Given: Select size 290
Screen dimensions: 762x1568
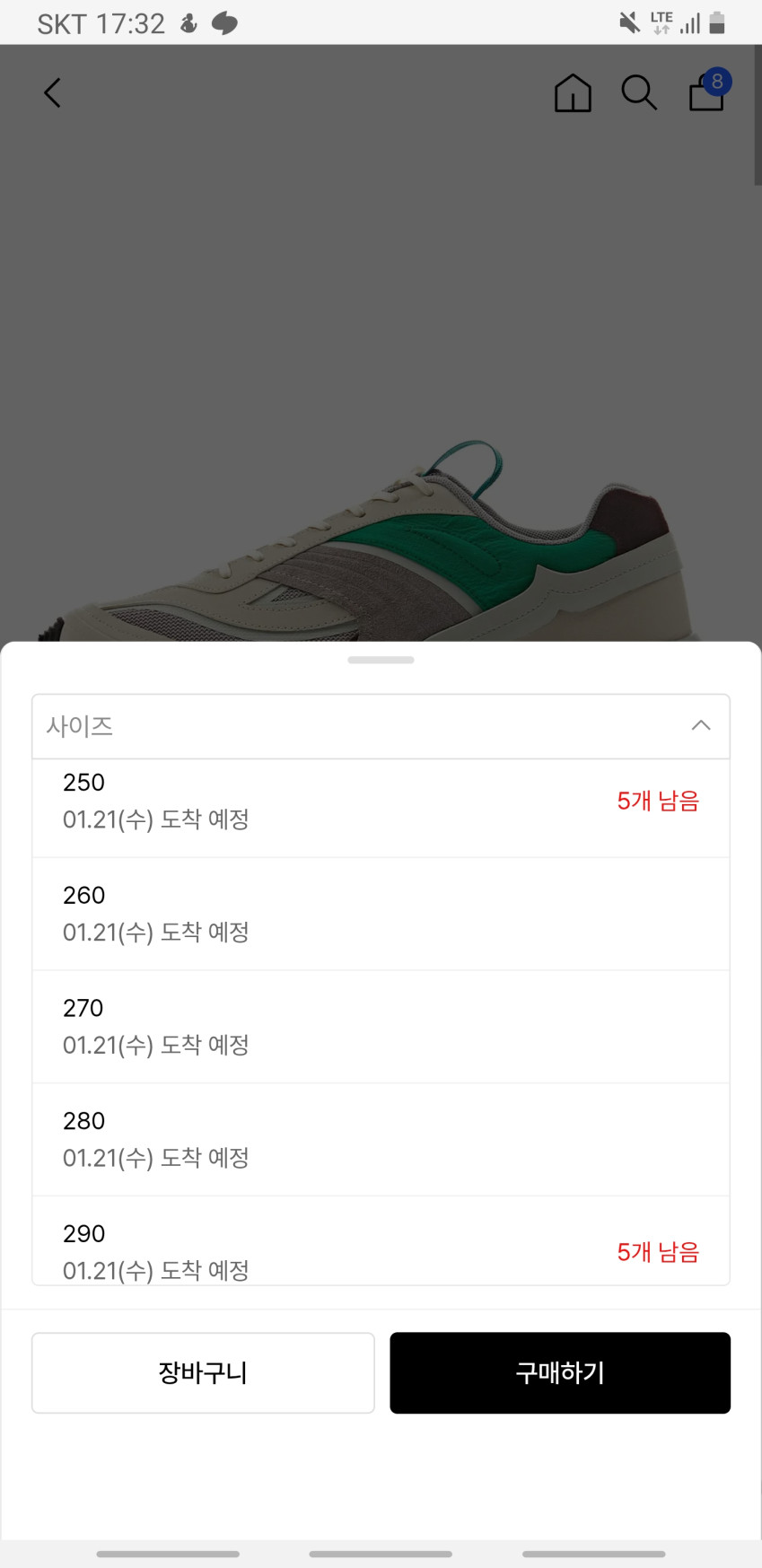Looking at the screenshot, I should pos(381,1249).
